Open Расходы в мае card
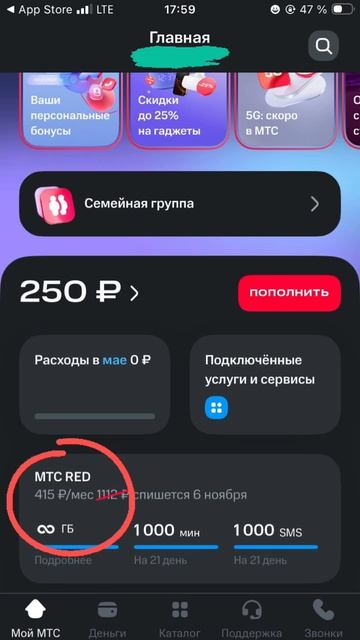 point(95,384)
